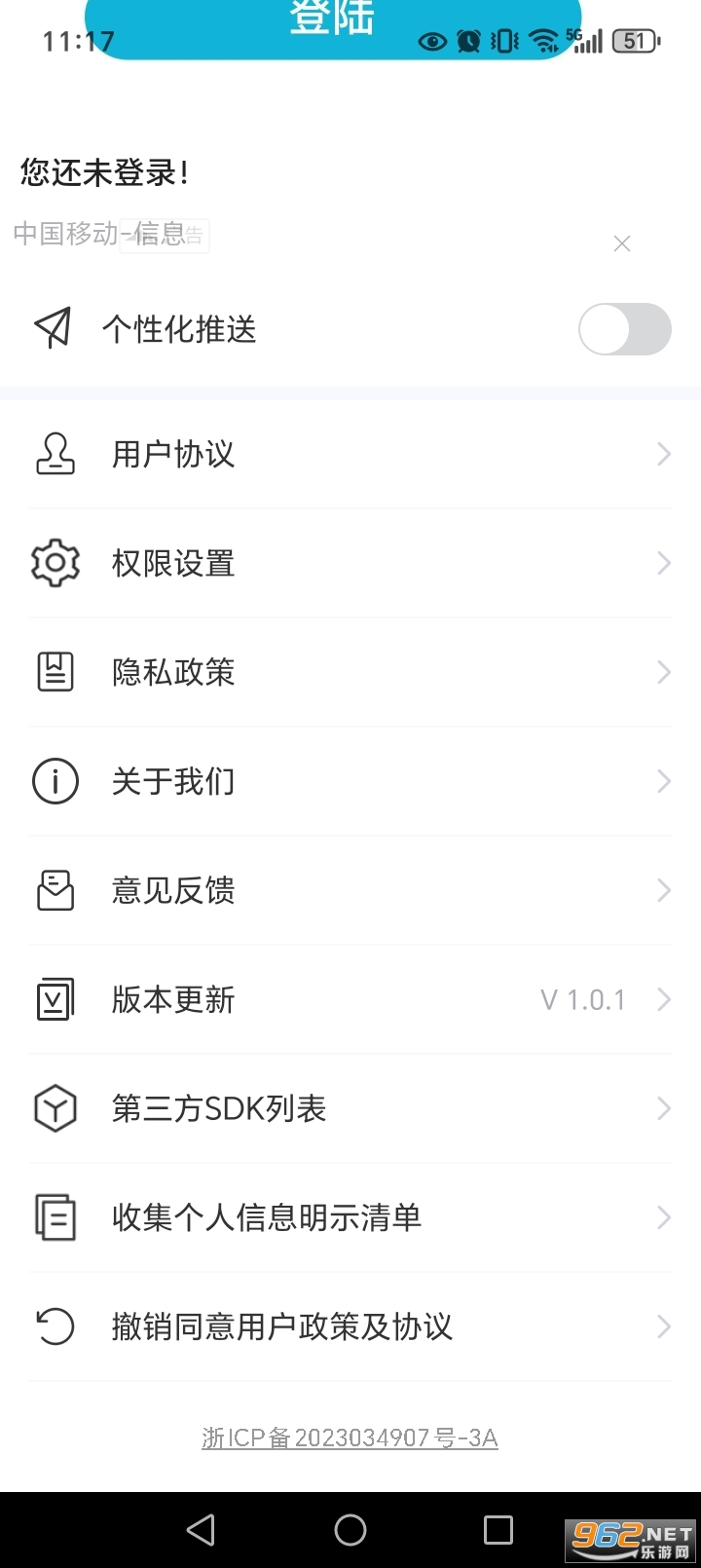Image resolution: width=701 pixels, height=1568 pixels.
Task: Click the 权限设置 gear icon
Action: [55, 562]
